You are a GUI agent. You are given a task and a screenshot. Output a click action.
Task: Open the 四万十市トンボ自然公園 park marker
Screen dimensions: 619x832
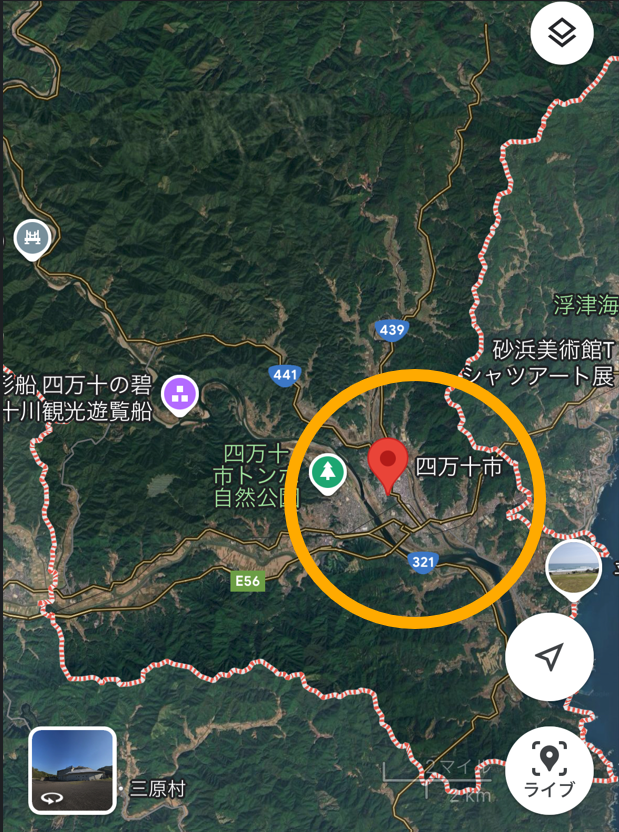326,471
